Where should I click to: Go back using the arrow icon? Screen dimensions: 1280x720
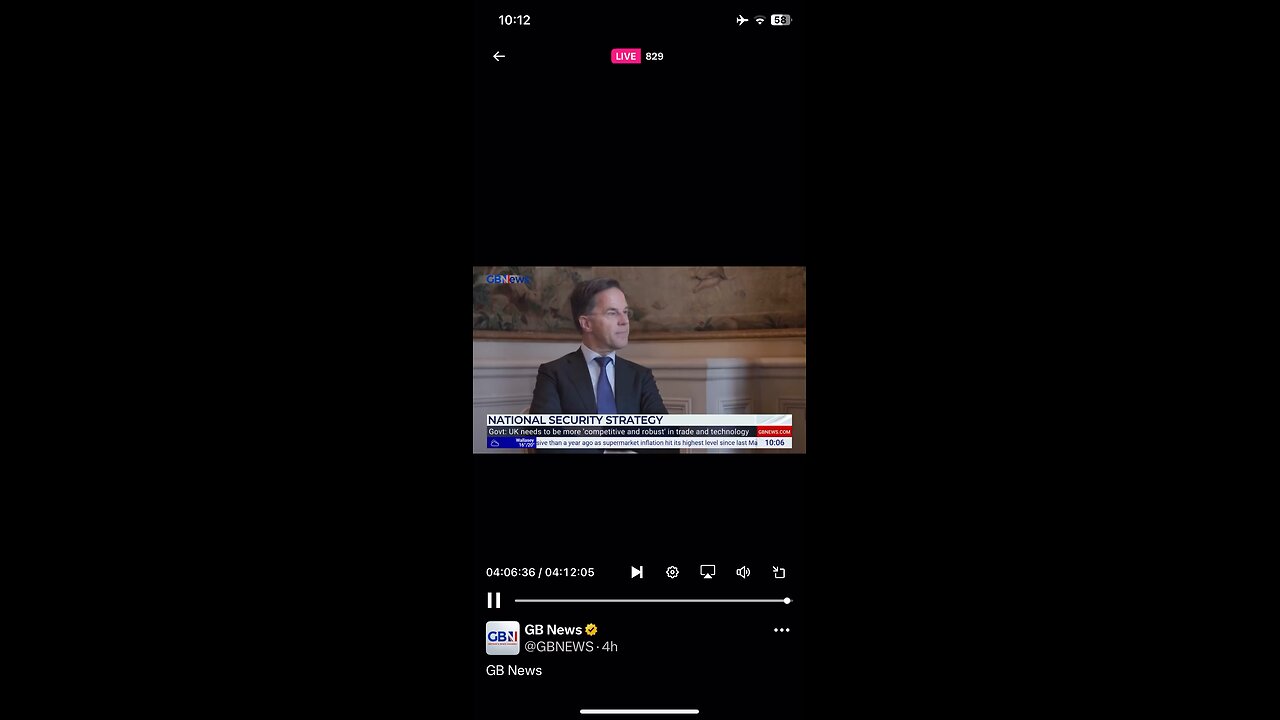pos(499,56)
